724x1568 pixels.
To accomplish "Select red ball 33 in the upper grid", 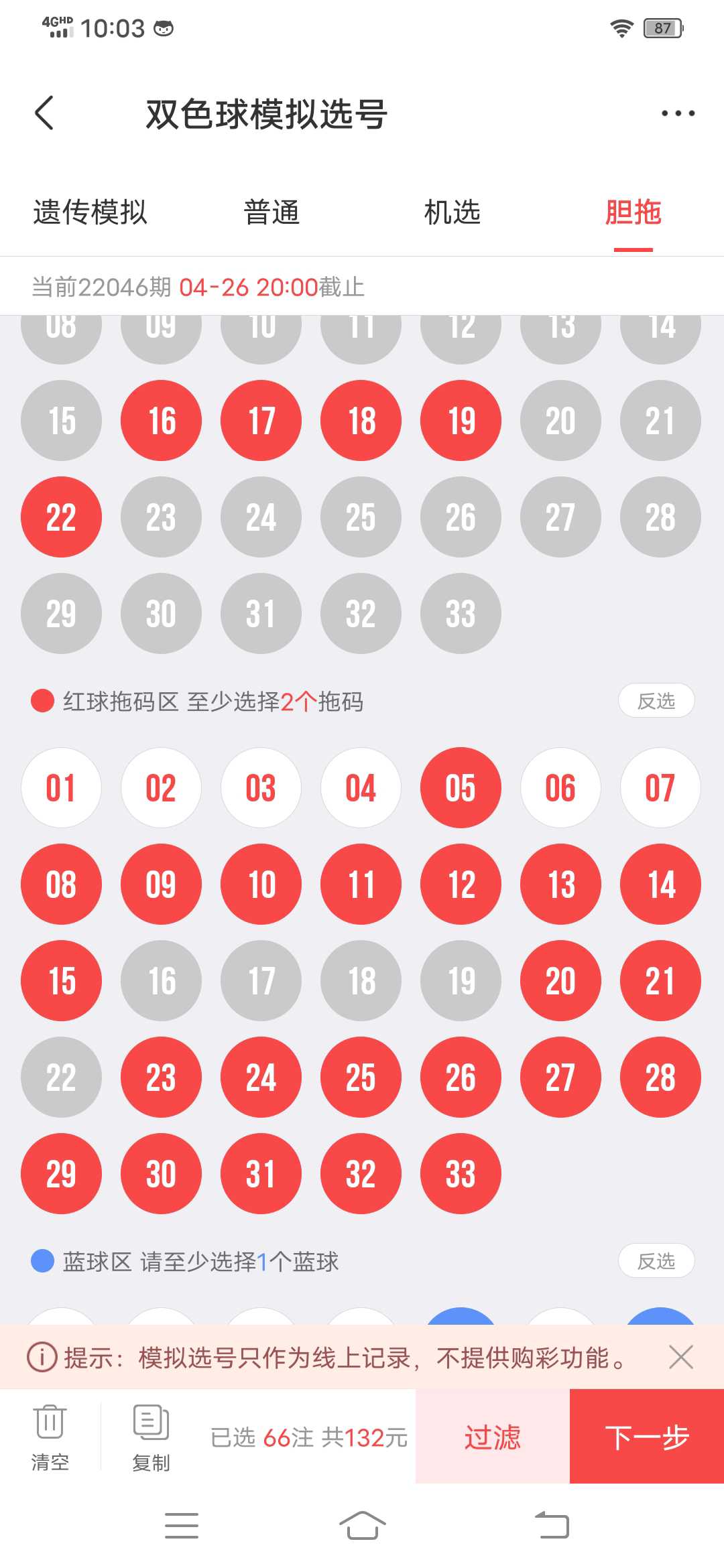I will click(461, 614).
